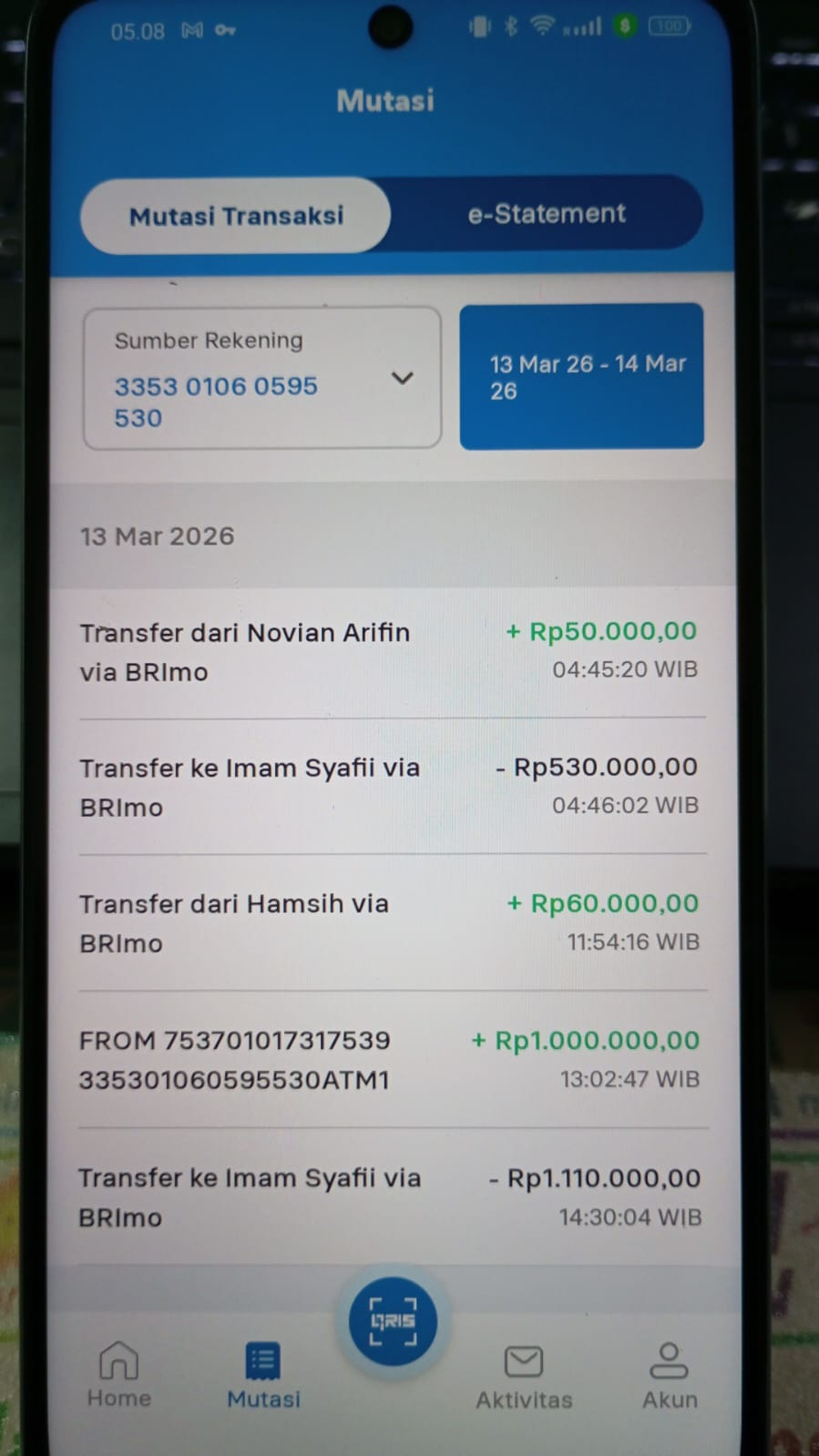Change the 13 Mar 26 - 14 Mar 26 date range
The width and height of the screenshot is (819, 1456).
click(x=581, y=376)
